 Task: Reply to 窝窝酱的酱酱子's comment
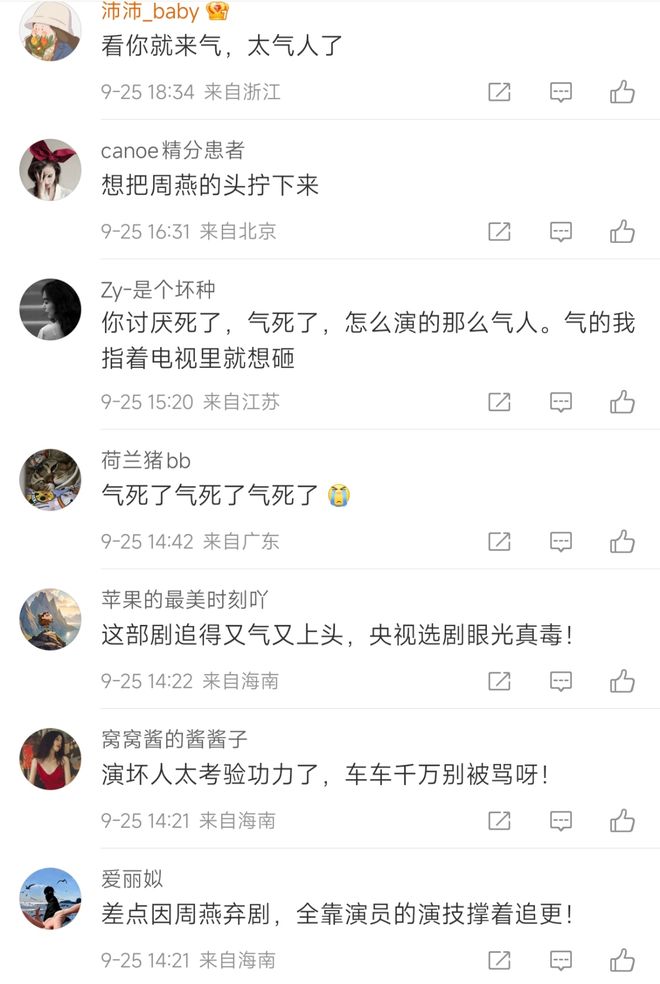pos(561,820)
